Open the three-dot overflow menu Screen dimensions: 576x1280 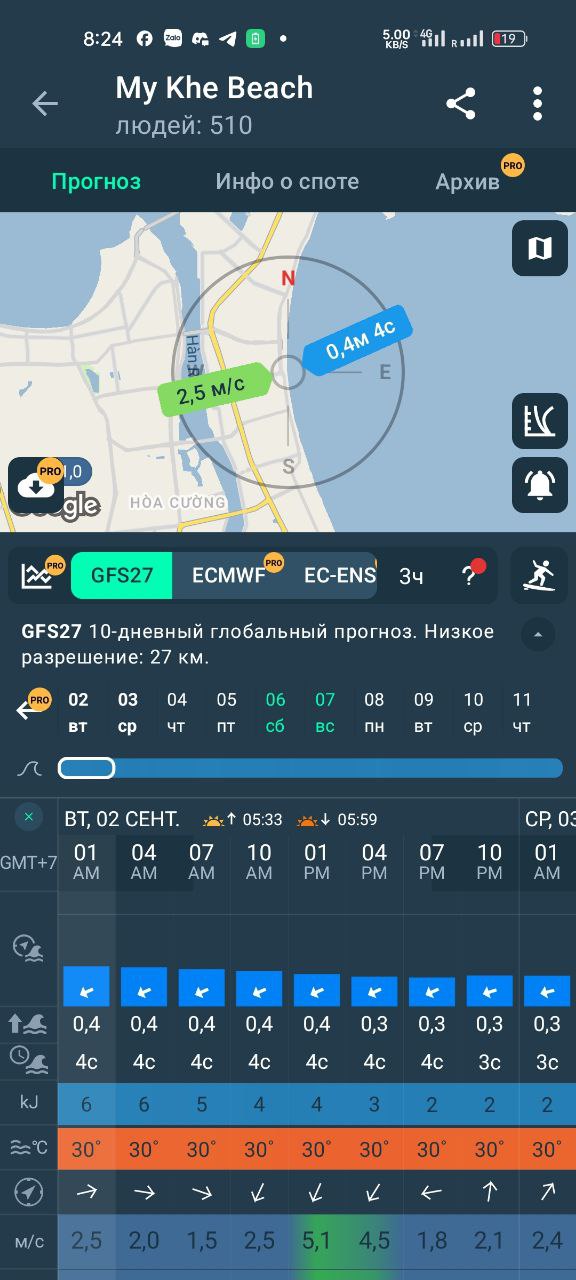click(538, 104)
